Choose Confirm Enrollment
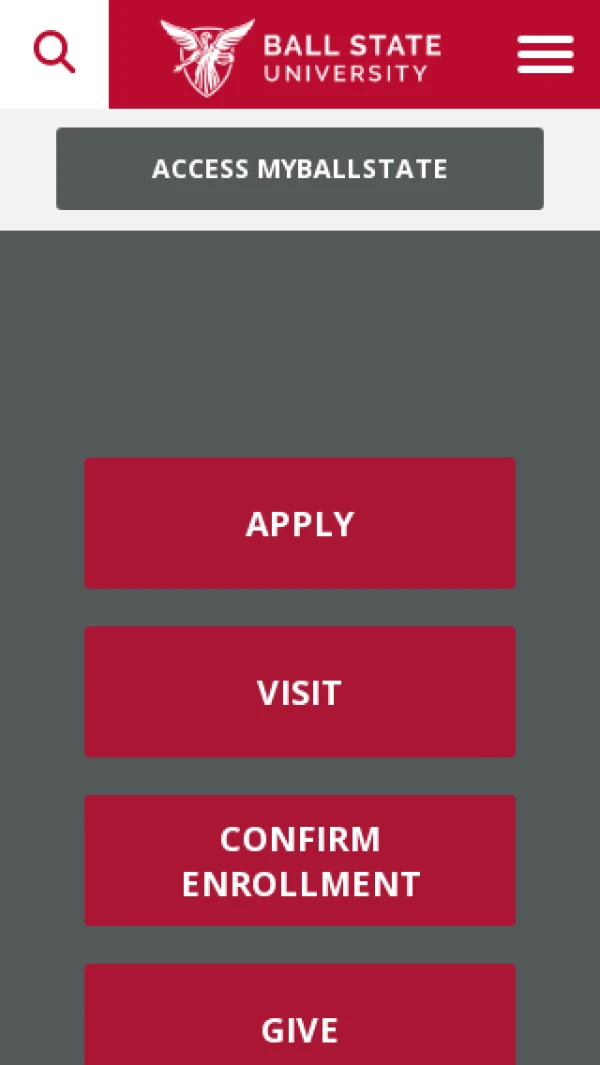This screenshot has width=600, height=1065. pyautogui.click(x=300, y=861)
